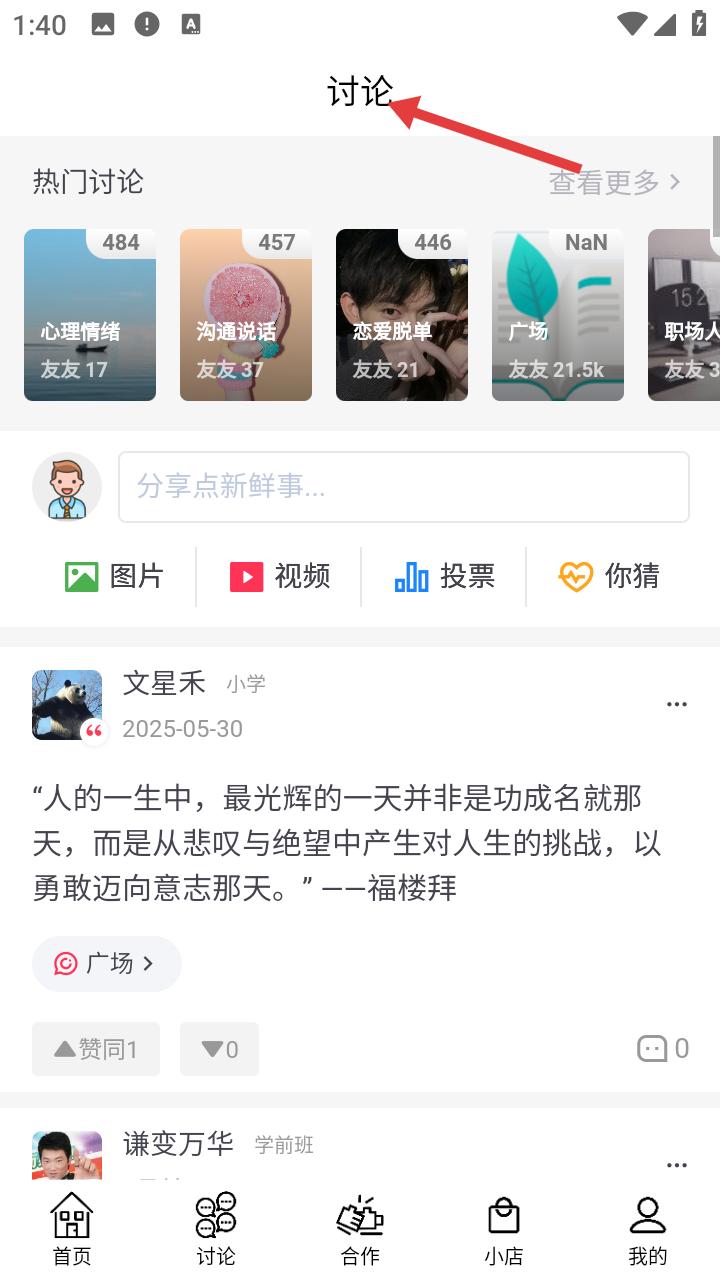Open comments on 文星禾's post

pyautogui.click(x=663, y=1048)
